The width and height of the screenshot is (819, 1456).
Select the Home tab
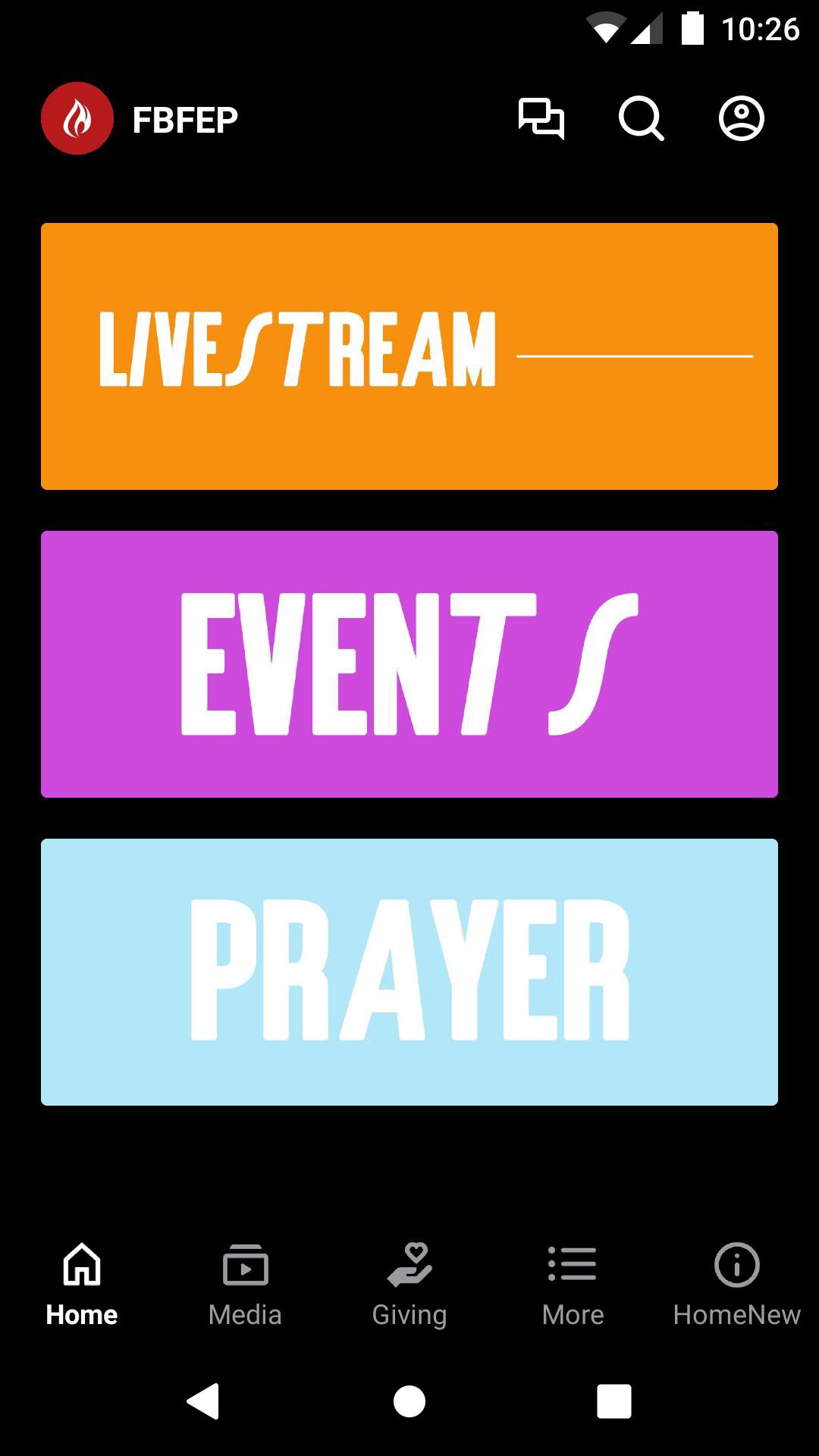coord(82,1285)
